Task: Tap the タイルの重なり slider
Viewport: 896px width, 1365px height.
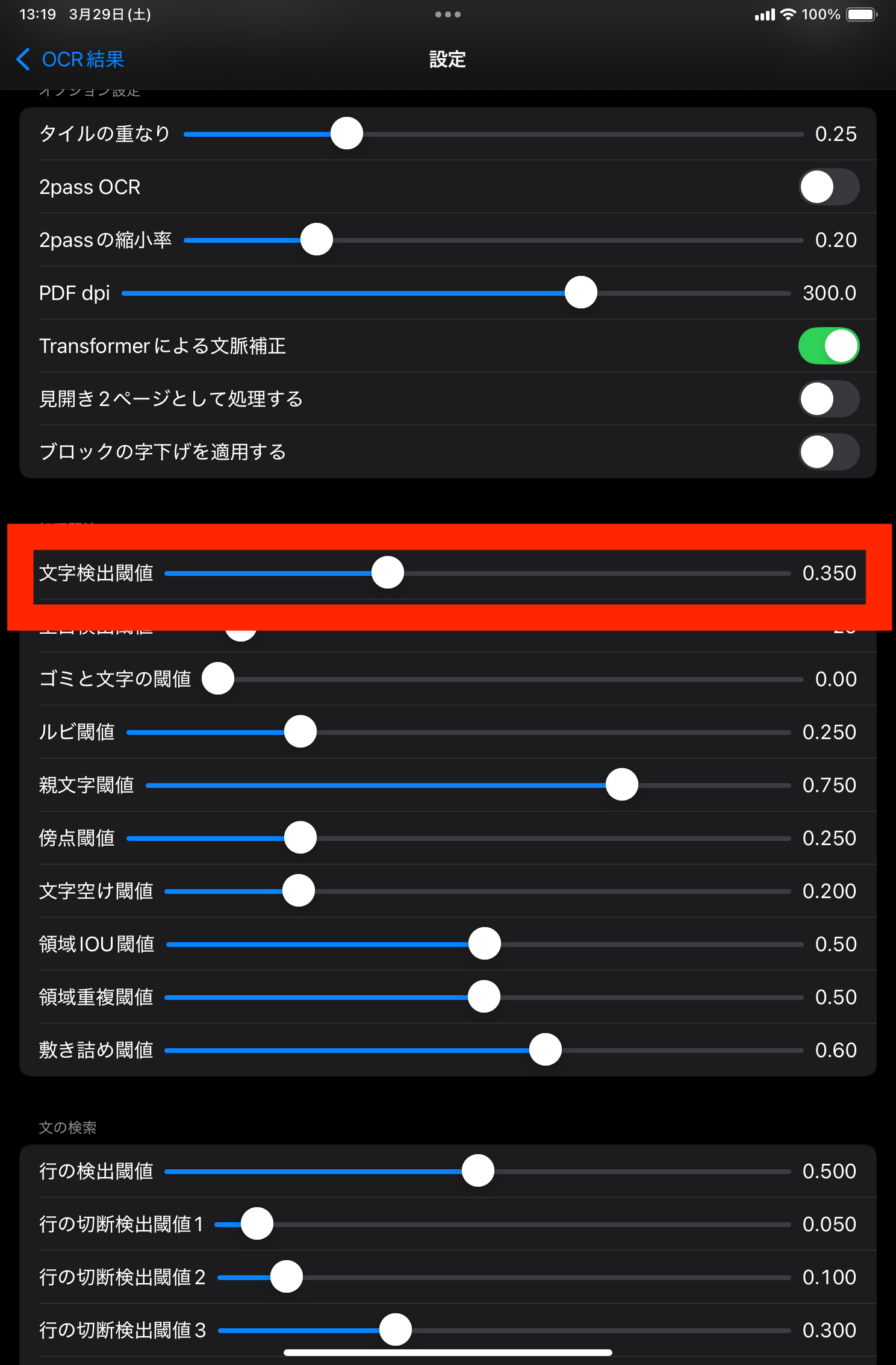Action: 347,134
